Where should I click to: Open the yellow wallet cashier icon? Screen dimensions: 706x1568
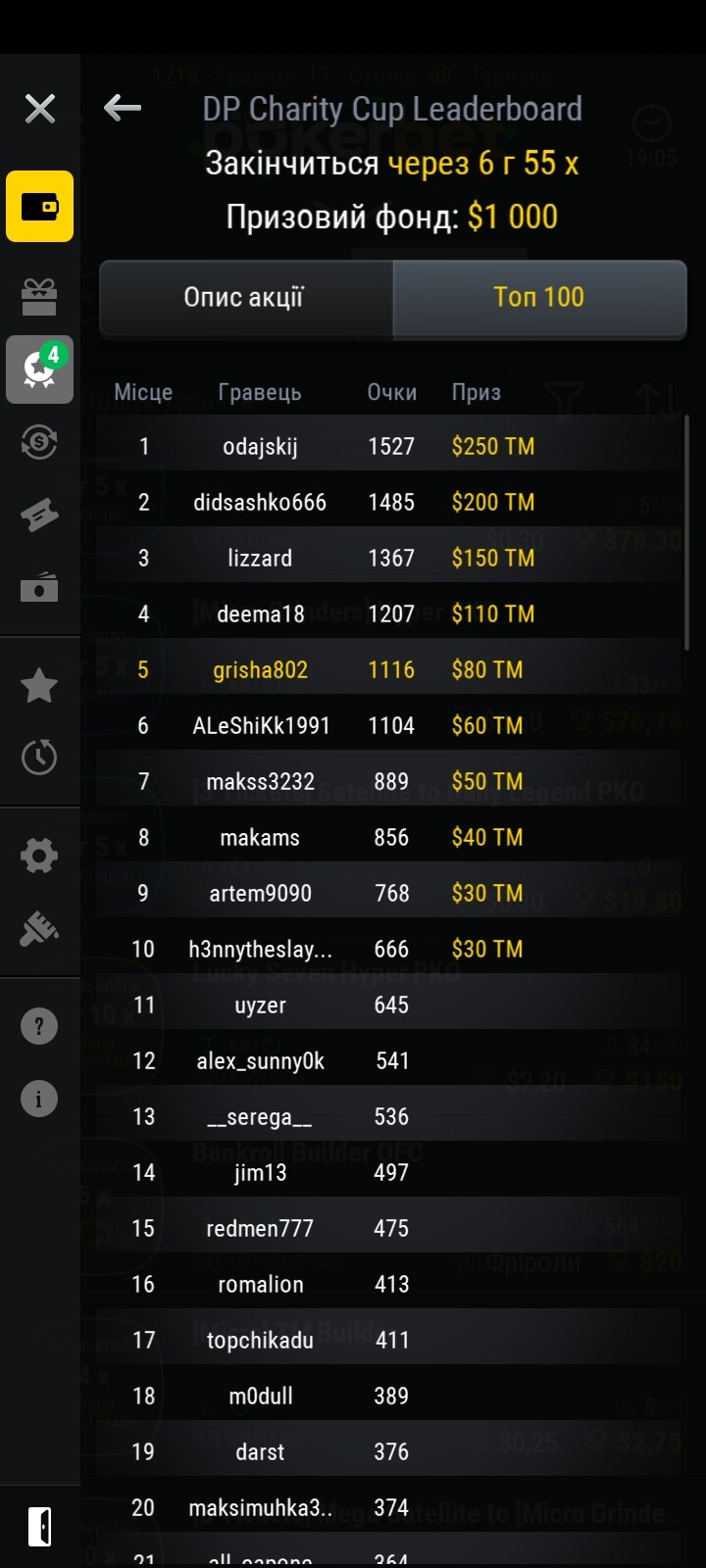tap(40, 207)
